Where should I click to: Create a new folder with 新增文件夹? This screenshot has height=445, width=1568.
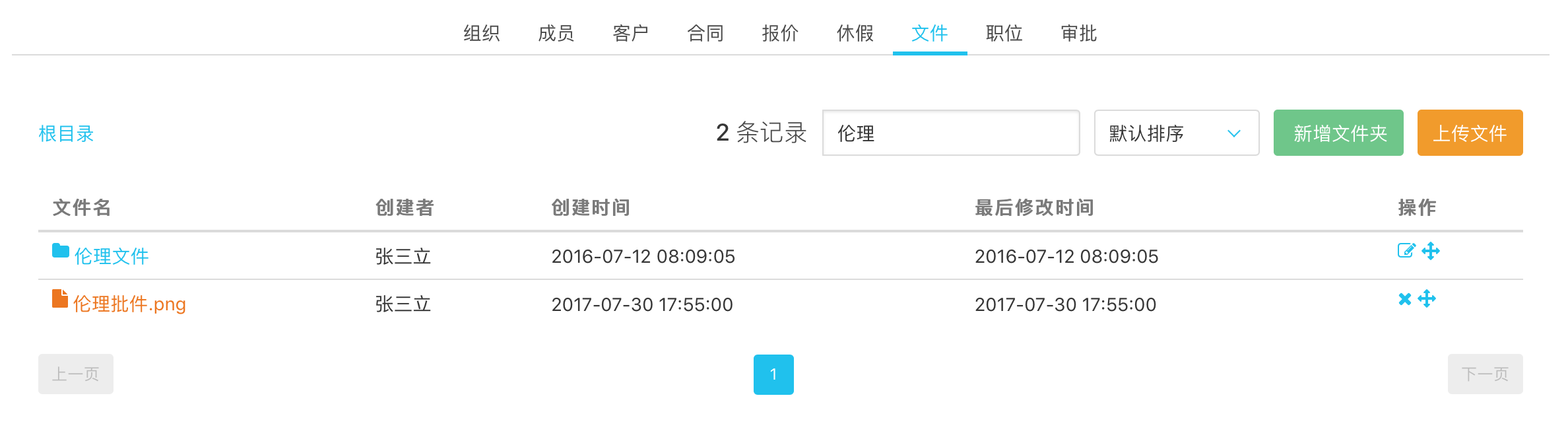[x=1338, y=133]
